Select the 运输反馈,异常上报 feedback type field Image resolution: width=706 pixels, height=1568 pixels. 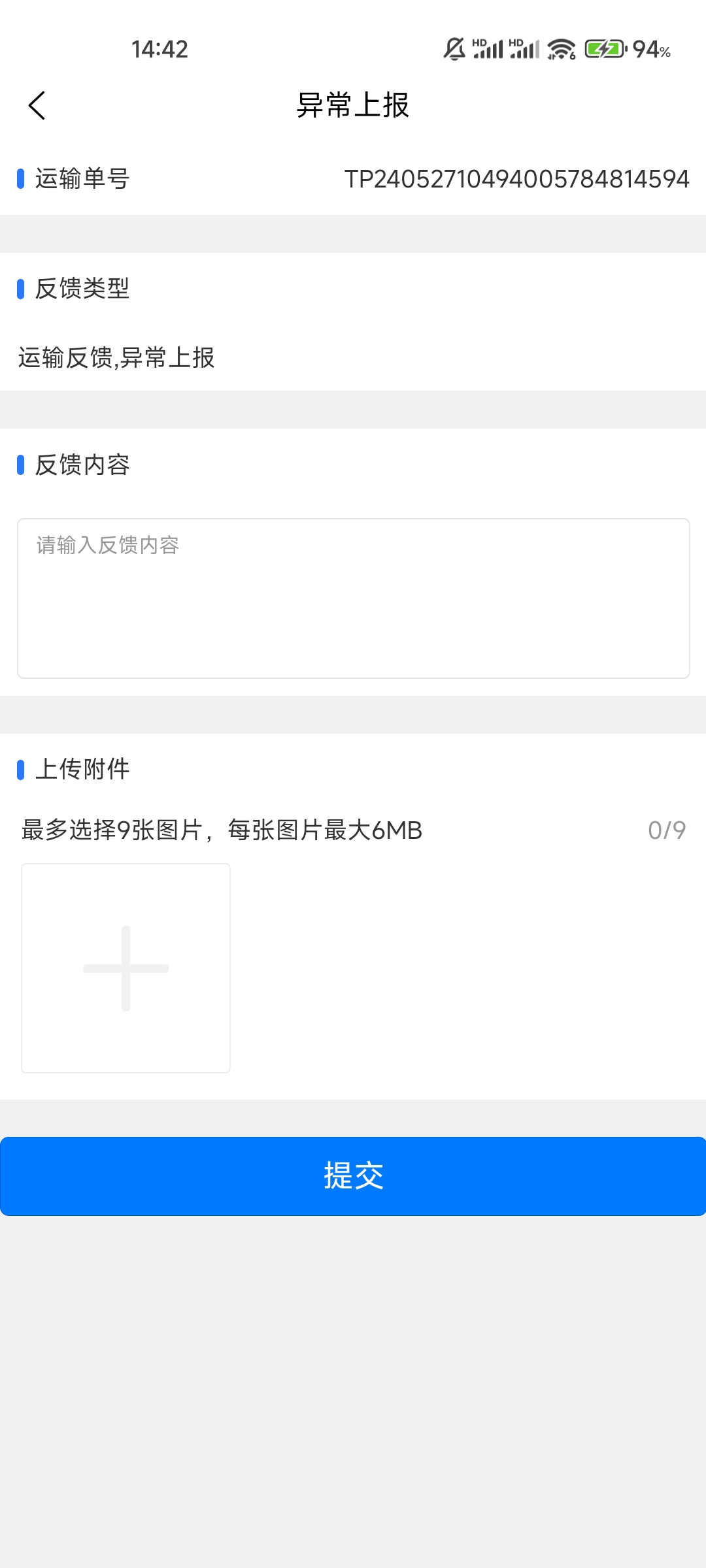pos(116,357)
